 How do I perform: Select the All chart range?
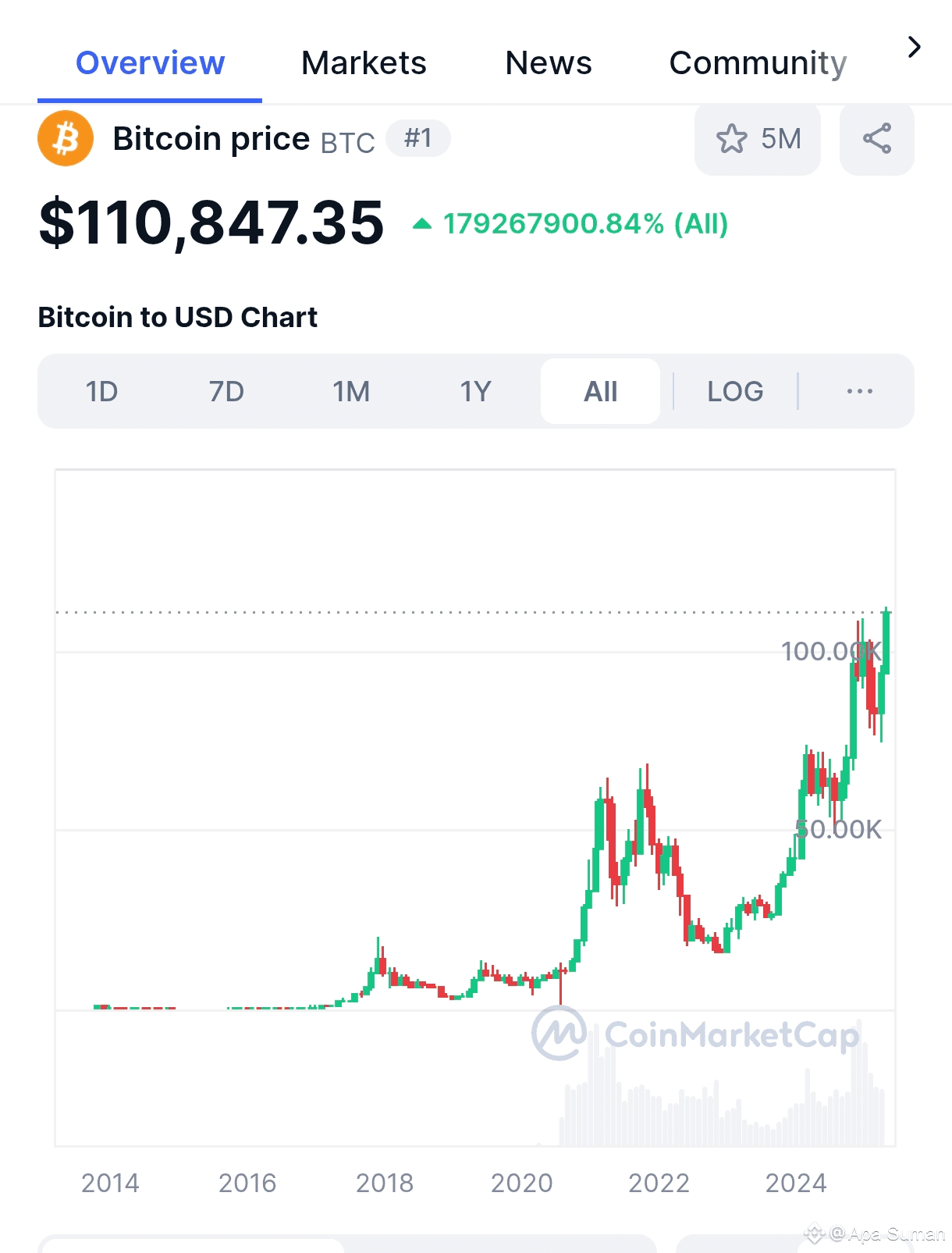(x=600, y=391)
